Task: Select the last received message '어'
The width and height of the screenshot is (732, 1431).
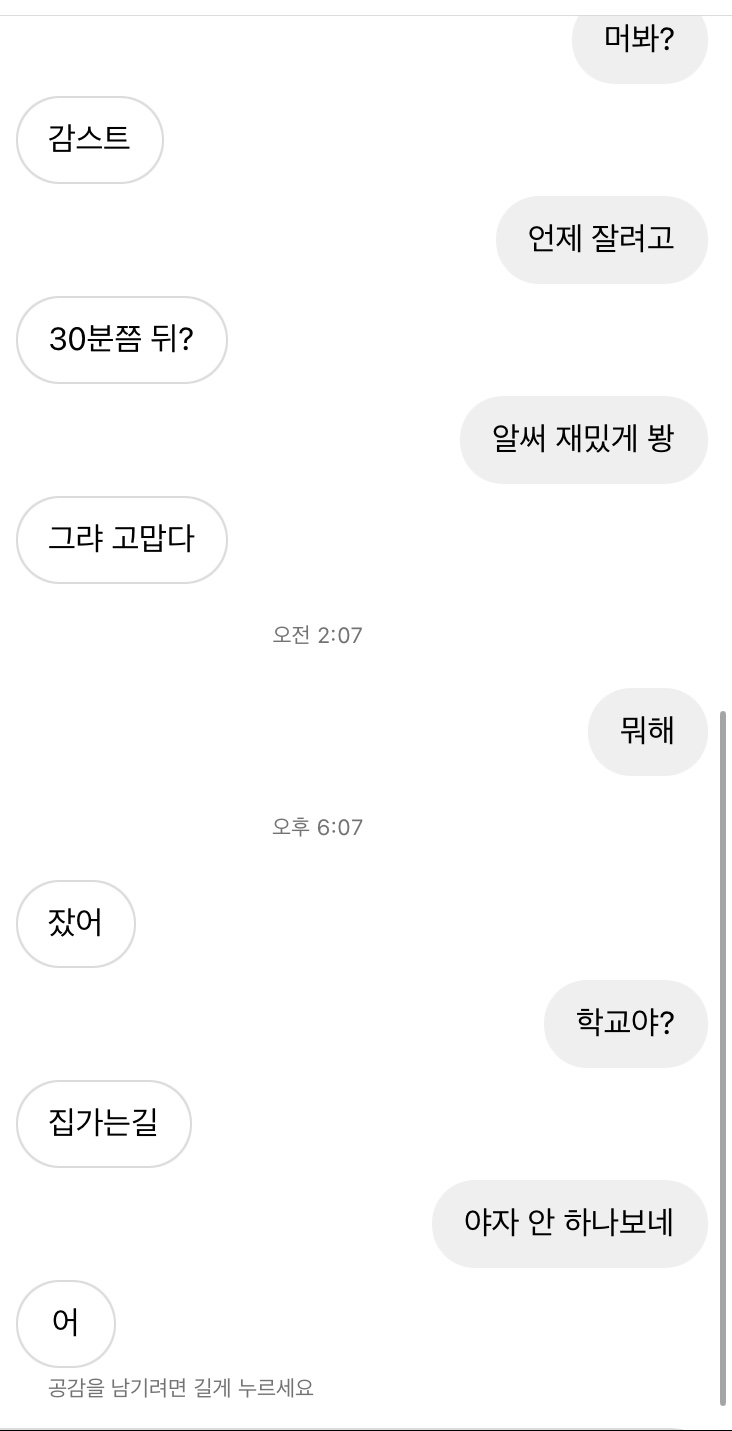Action: (66, 1323)
